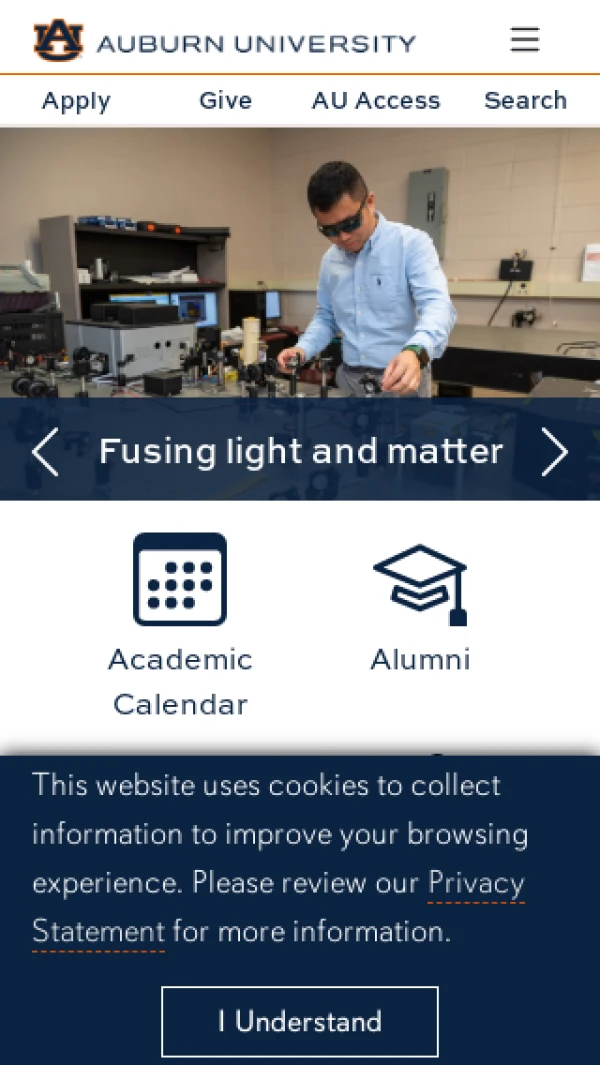Viewport: 600px width, 1065px height.
Task: Go to Auburn University home logo
Action: coord(224,41)
